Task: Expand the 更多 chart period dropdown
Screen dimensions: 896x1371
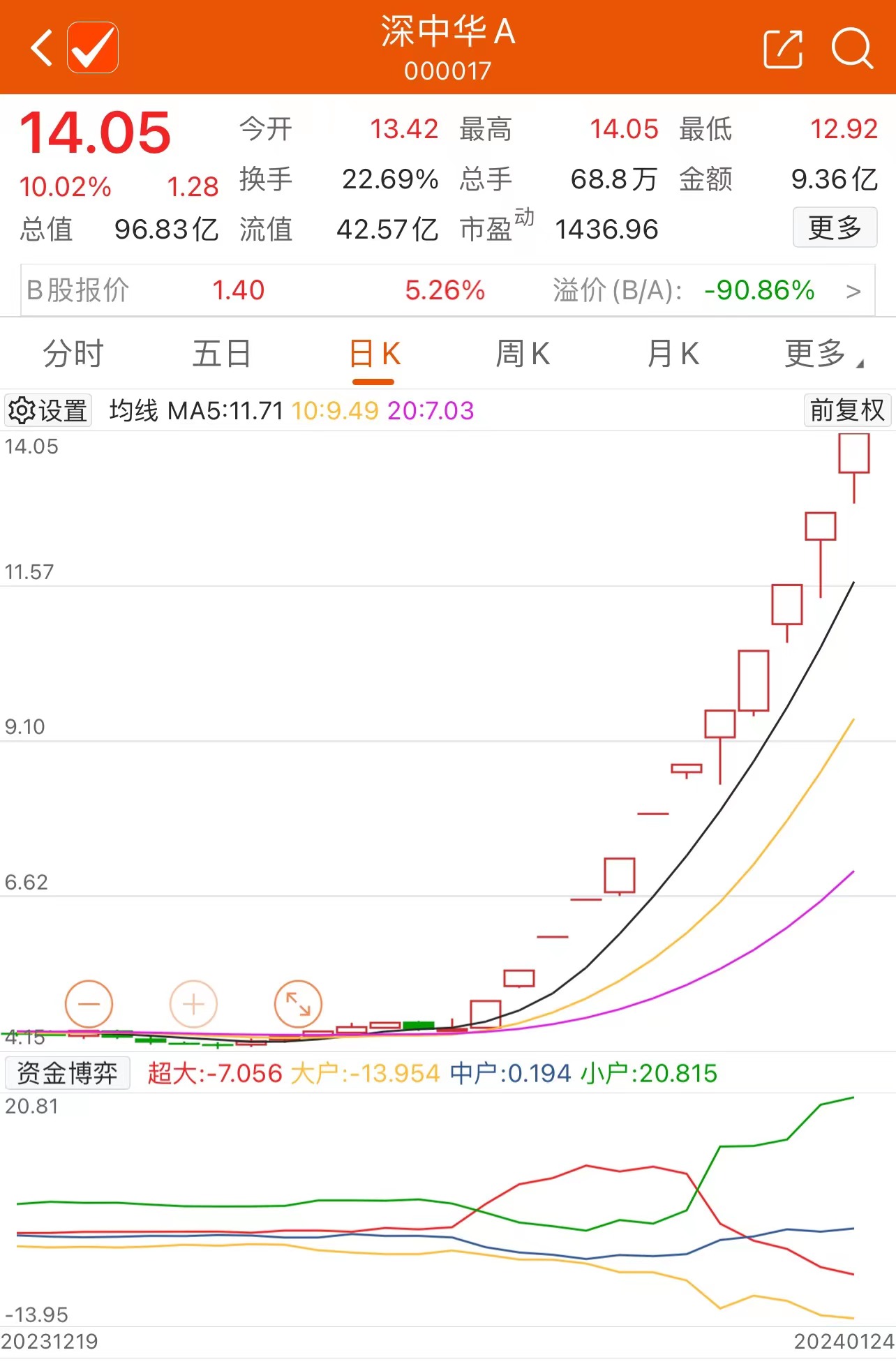Action: pos(822,354)
